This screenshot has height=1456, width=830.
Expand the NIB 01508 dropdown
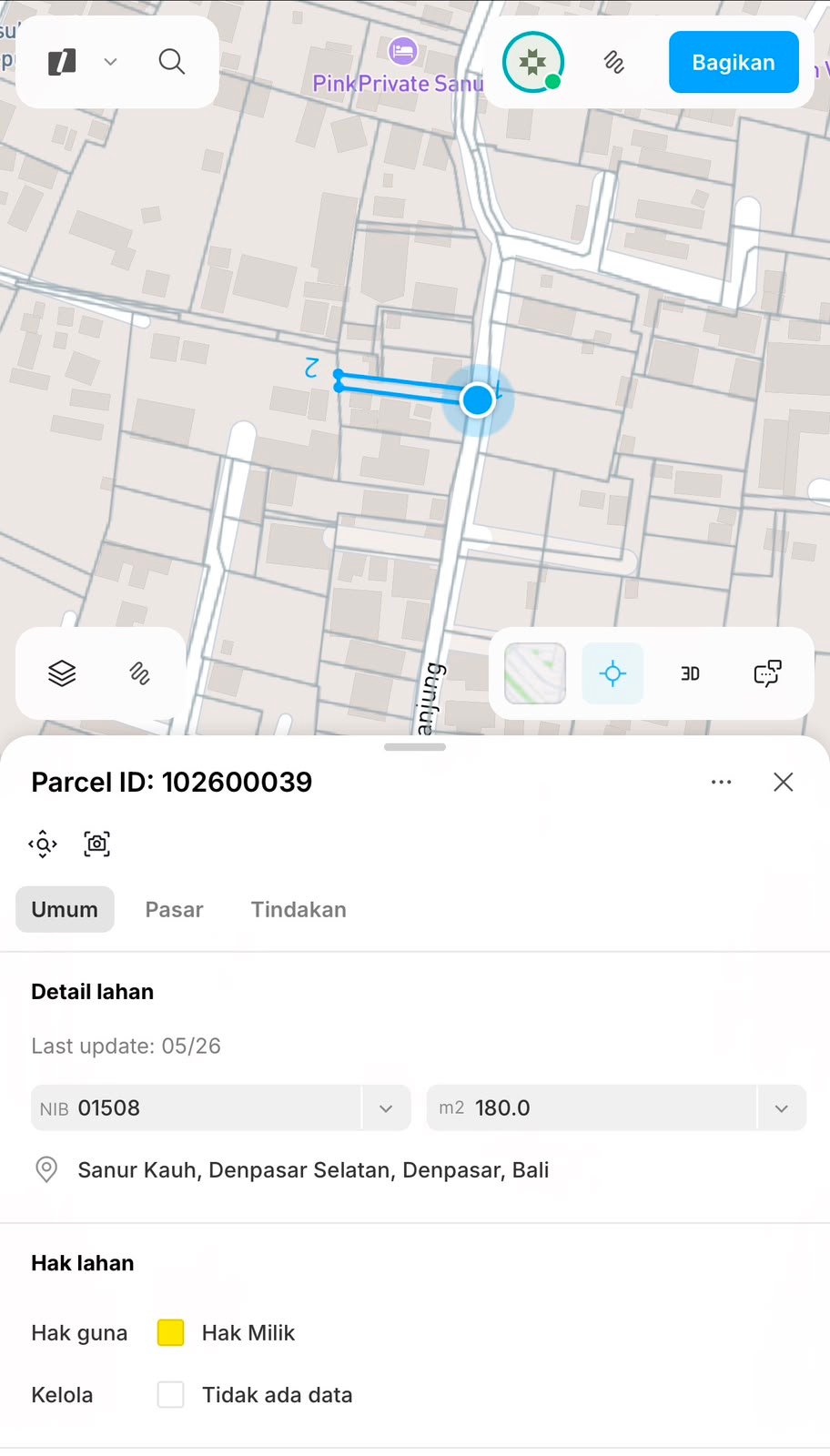click(386, 1107)
